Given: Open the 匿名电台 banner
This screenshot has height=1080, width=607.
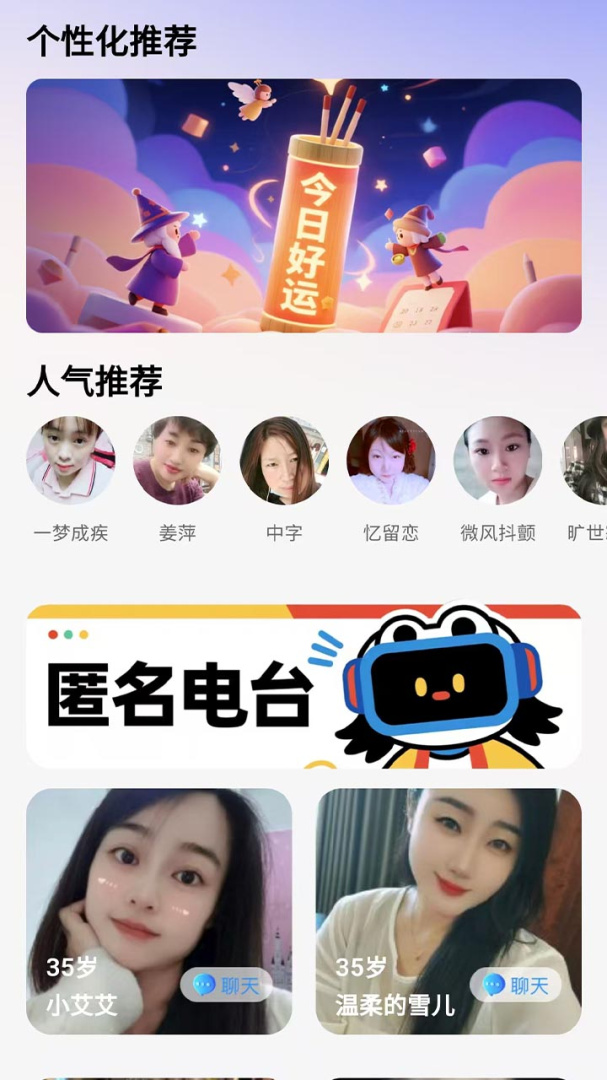Looking at the screenshot, I should coord(304,686).
